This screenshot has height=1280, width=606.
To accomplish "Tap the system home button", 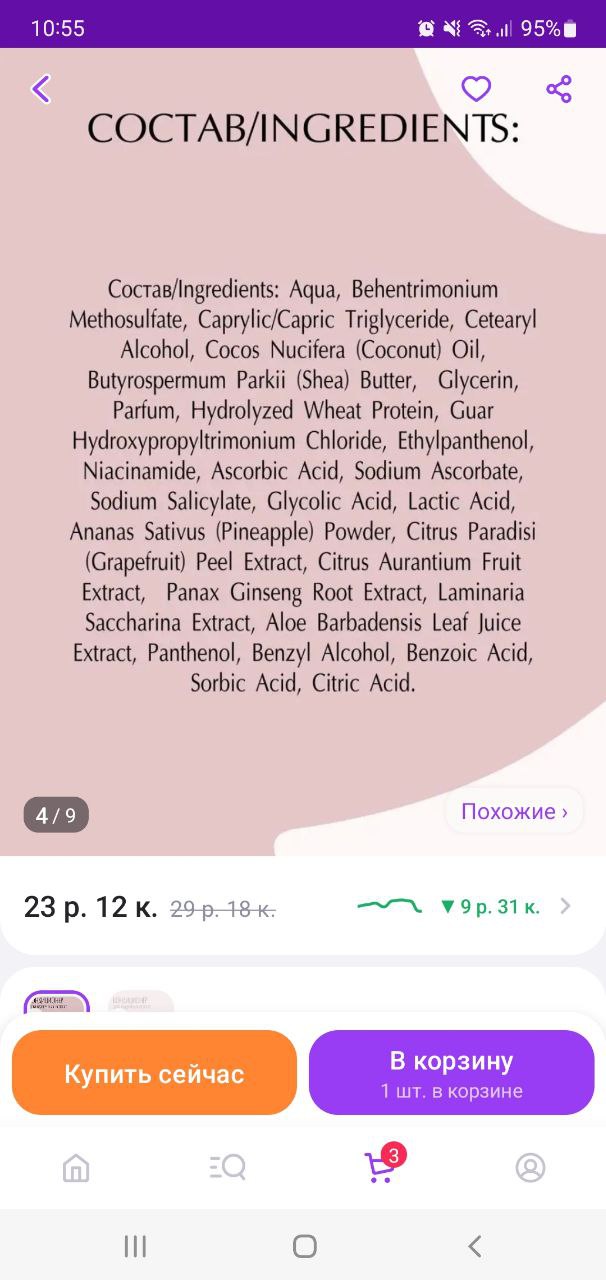I will tap(305, 1246).
